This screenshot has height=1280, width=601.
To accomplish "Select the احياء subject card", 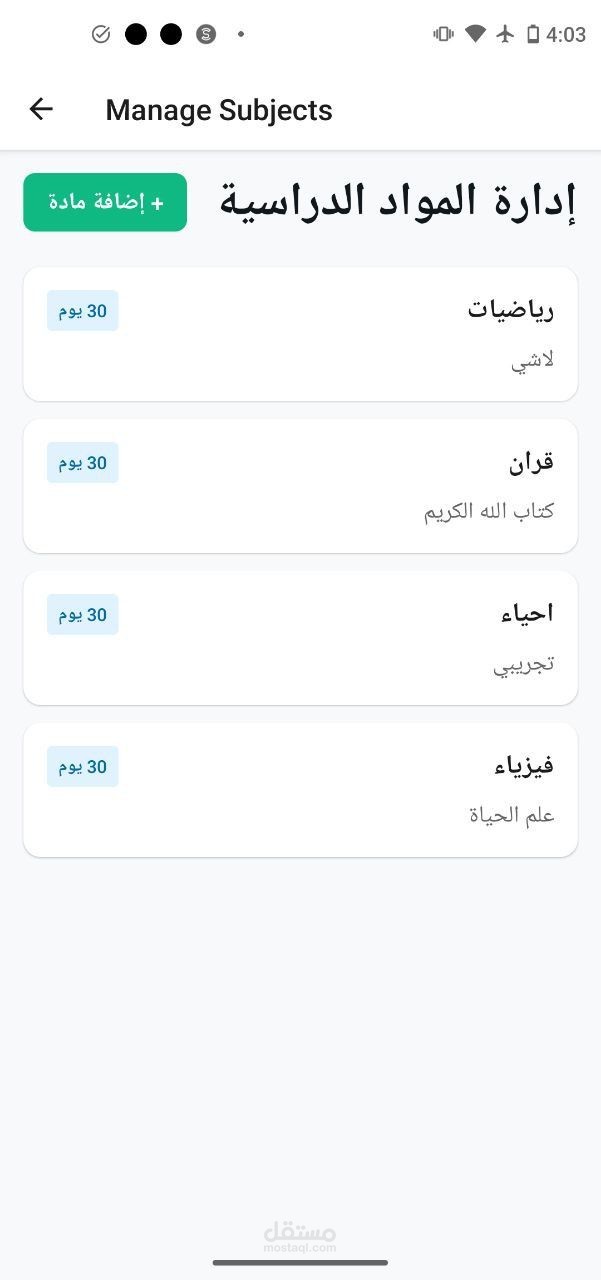I will click(x=300, y=638).
